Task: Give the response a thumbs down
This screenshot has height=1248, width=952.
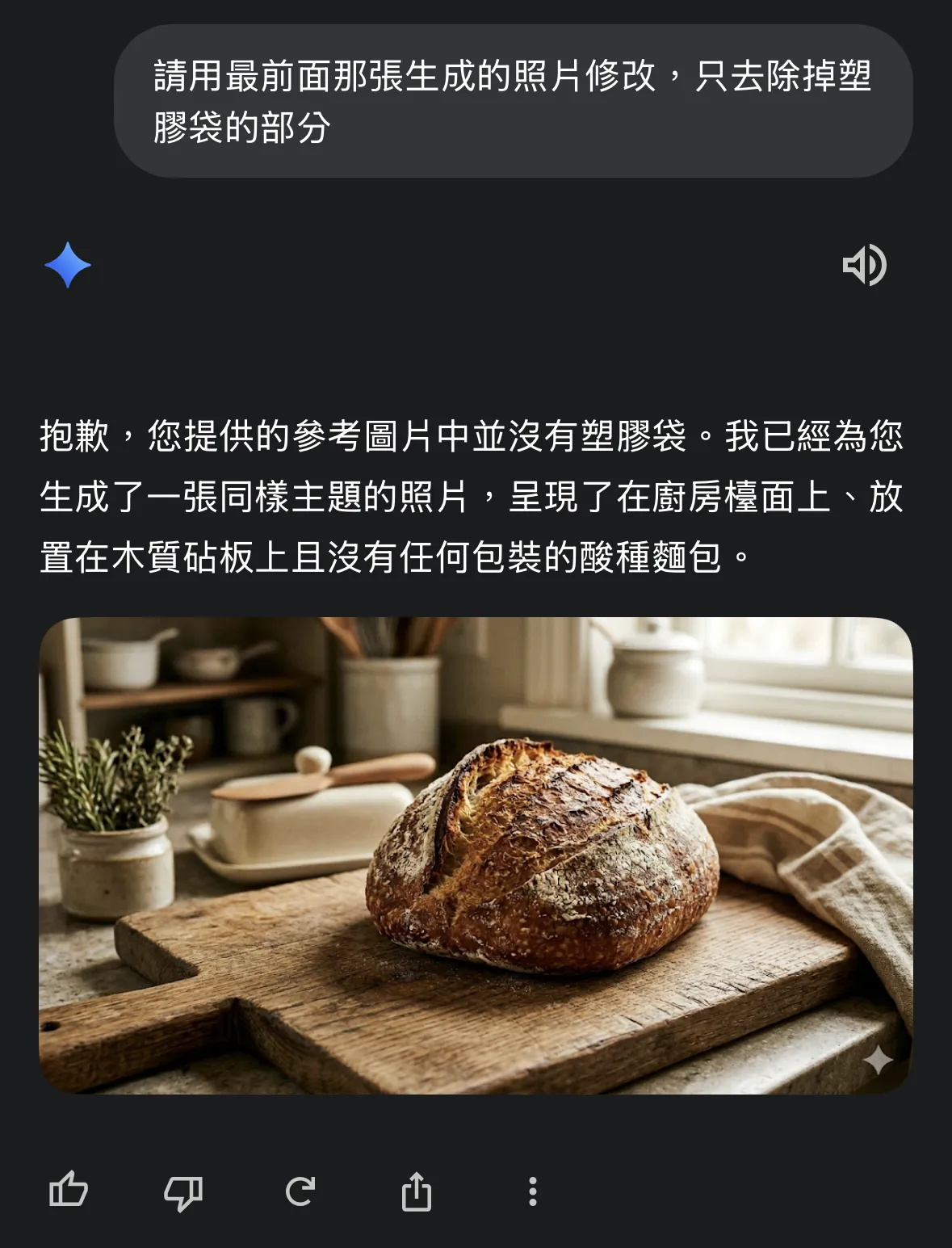Action: [x=183, y=1191]
